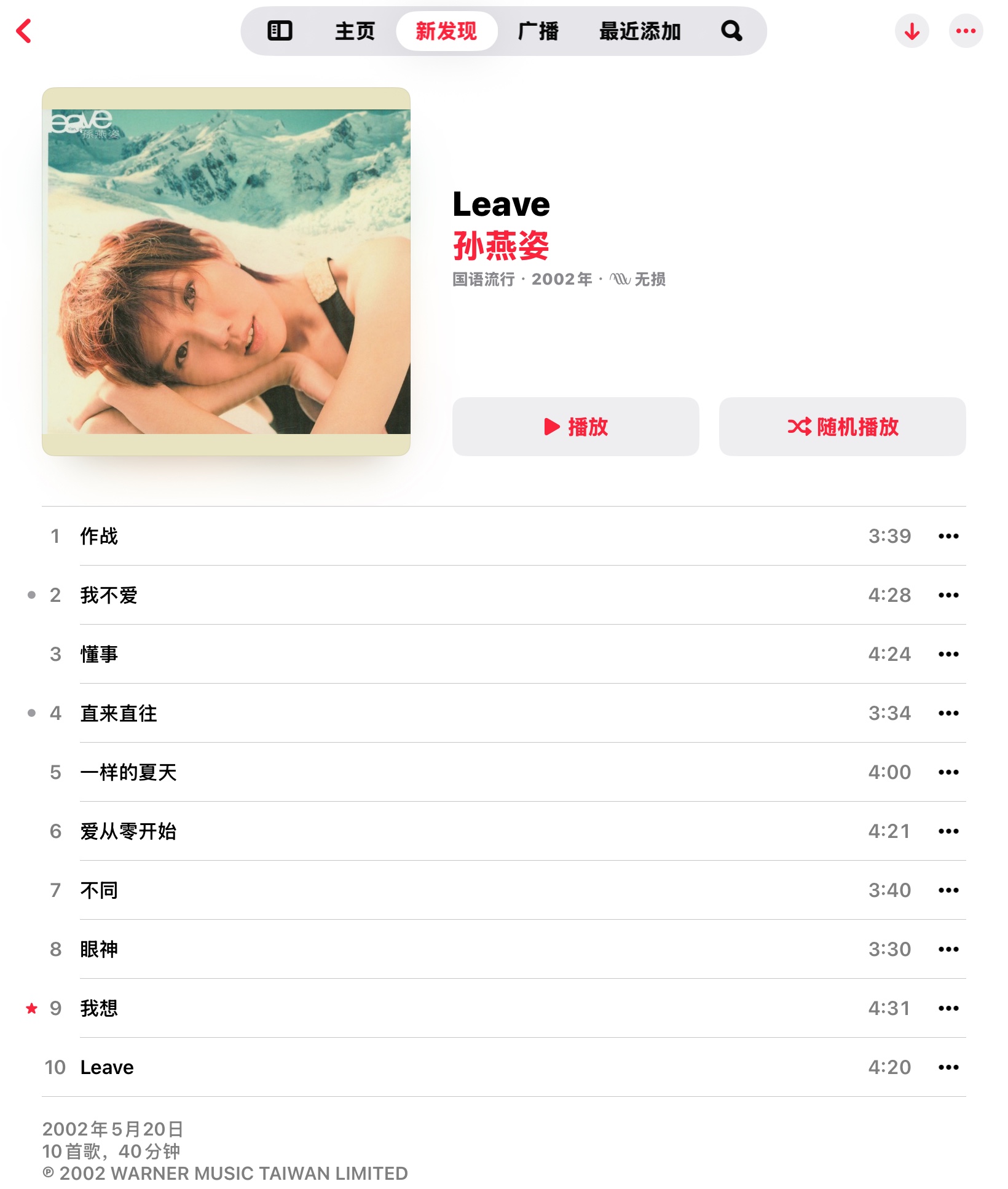This screenshot has height=1189, width=1008.
Task: Open more options for 直来直往
Action: pos(948,713)
